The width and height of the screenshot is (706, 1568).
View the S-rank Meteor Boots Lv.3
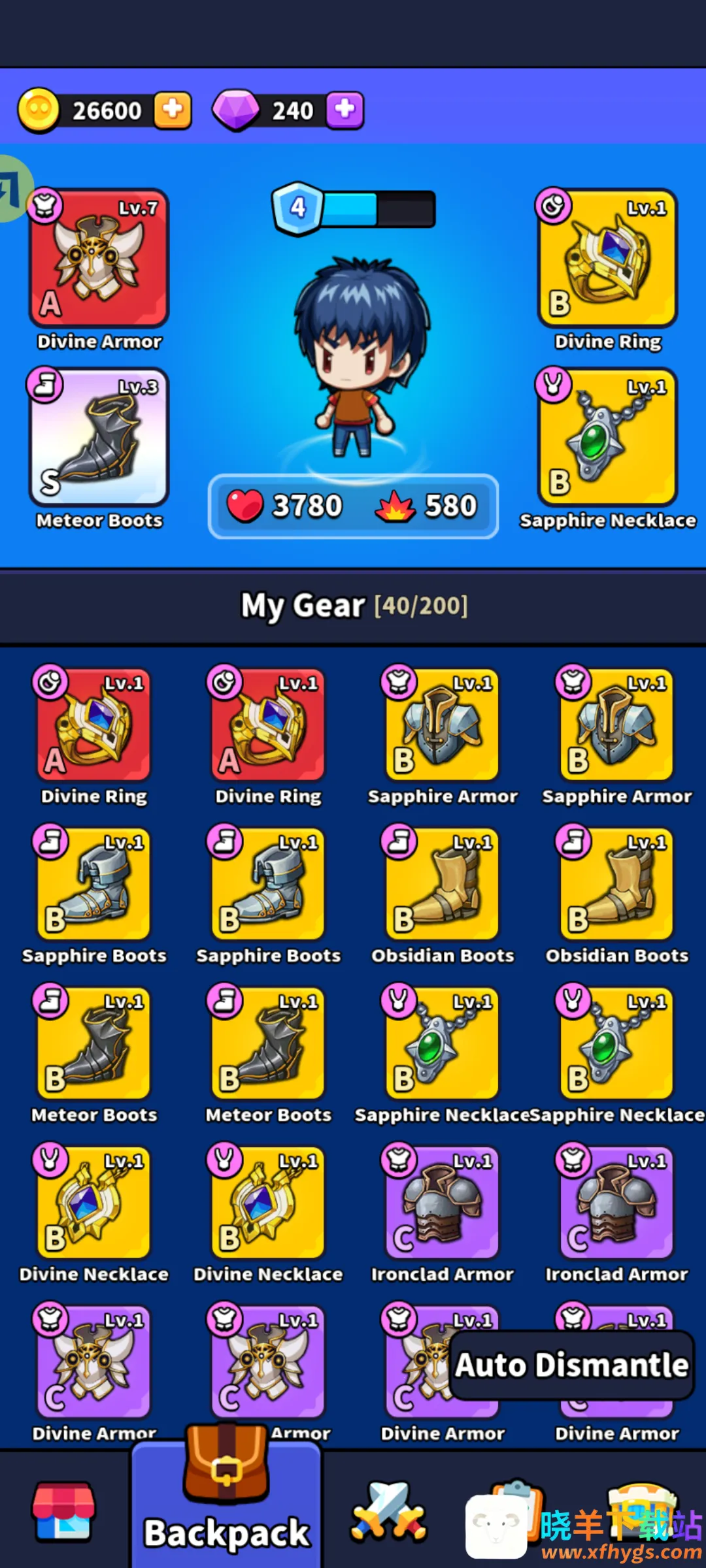[x=99, y=438]
